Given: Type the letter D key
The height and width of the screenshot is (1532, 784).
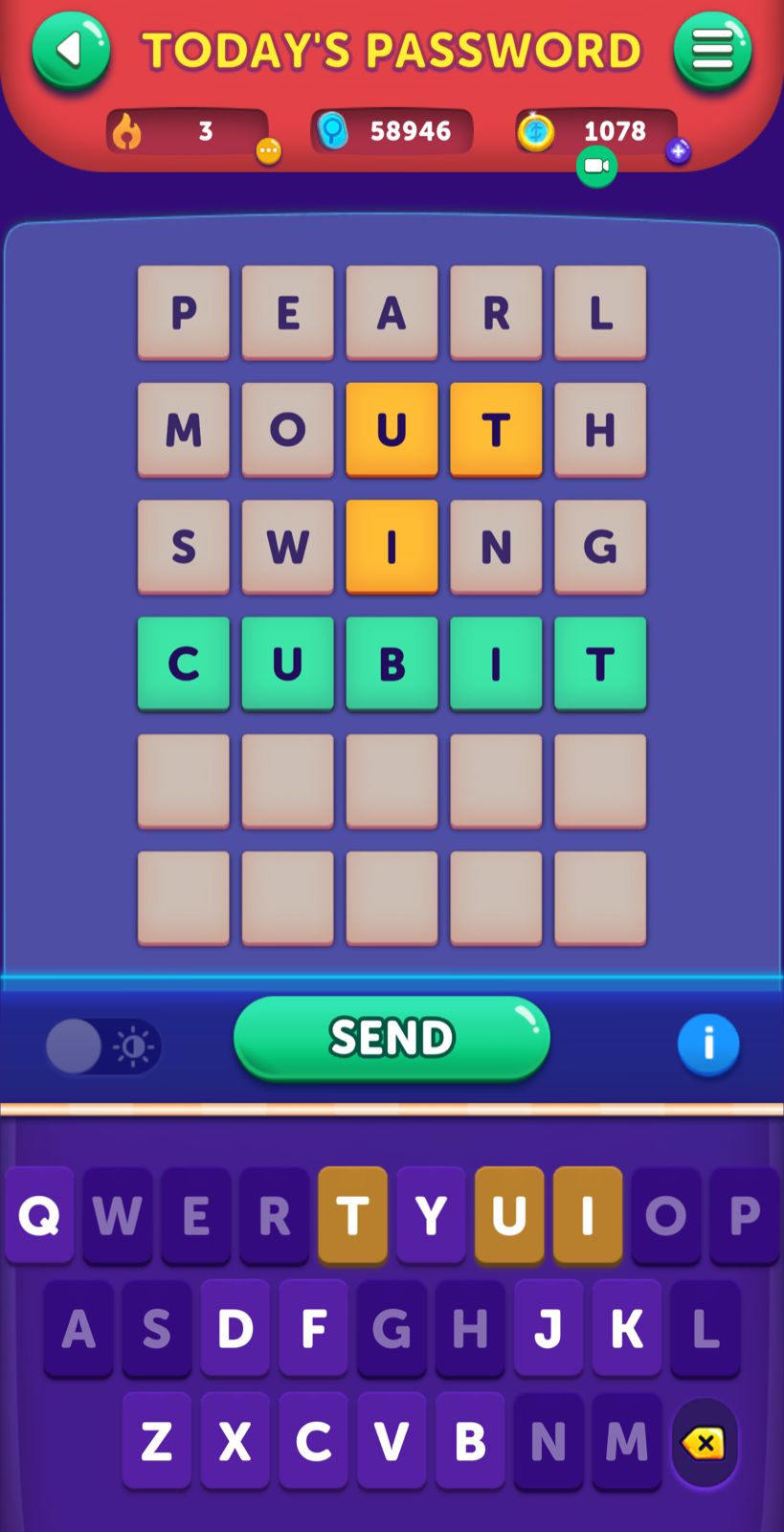Looking at the screenshot, I should 235,1329.
